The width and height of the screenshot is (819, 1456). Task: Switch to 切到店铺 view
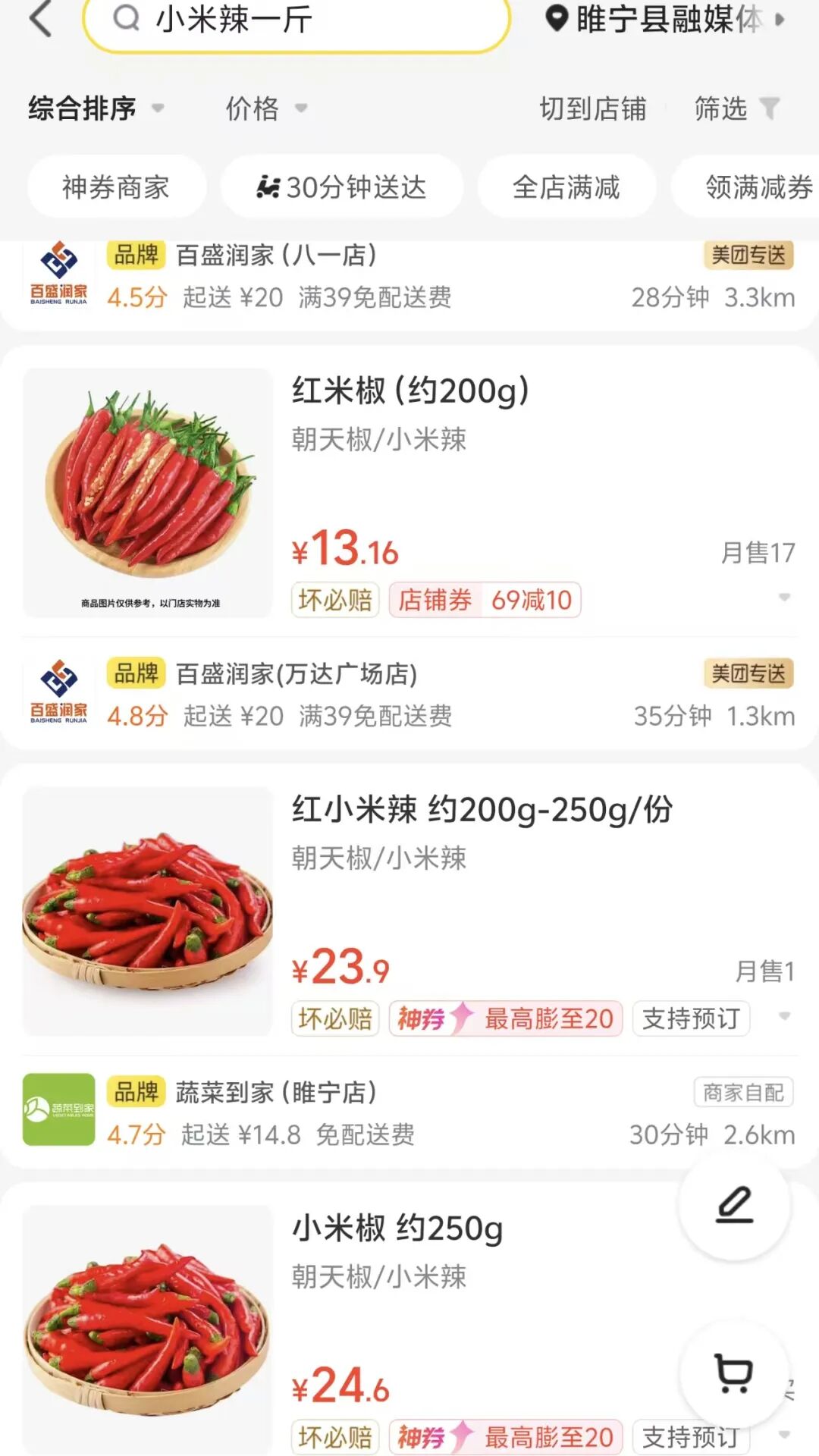click(594, 109)
